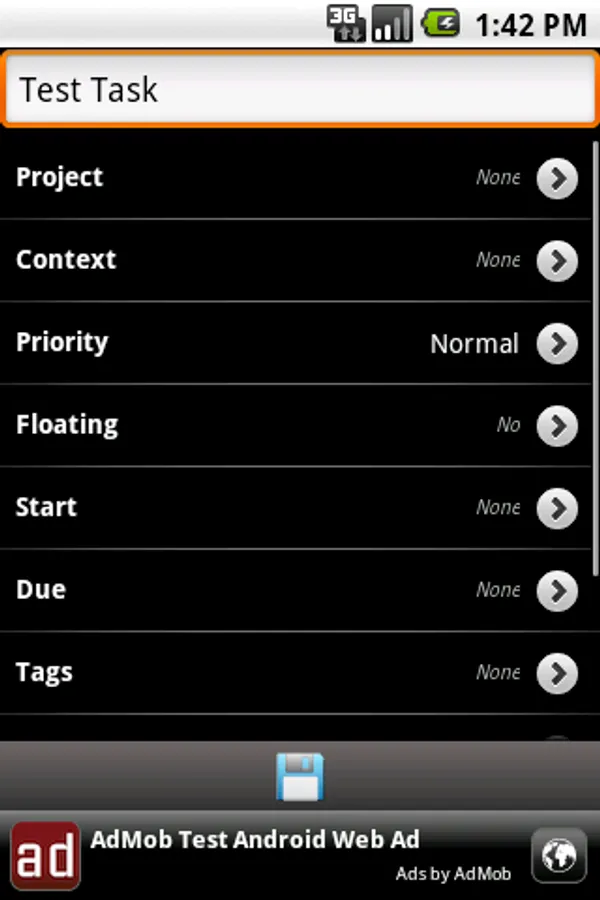Screen dimensions: 600x900
Task: Choose a Context for the task
Action: click(x=296, y=261)
